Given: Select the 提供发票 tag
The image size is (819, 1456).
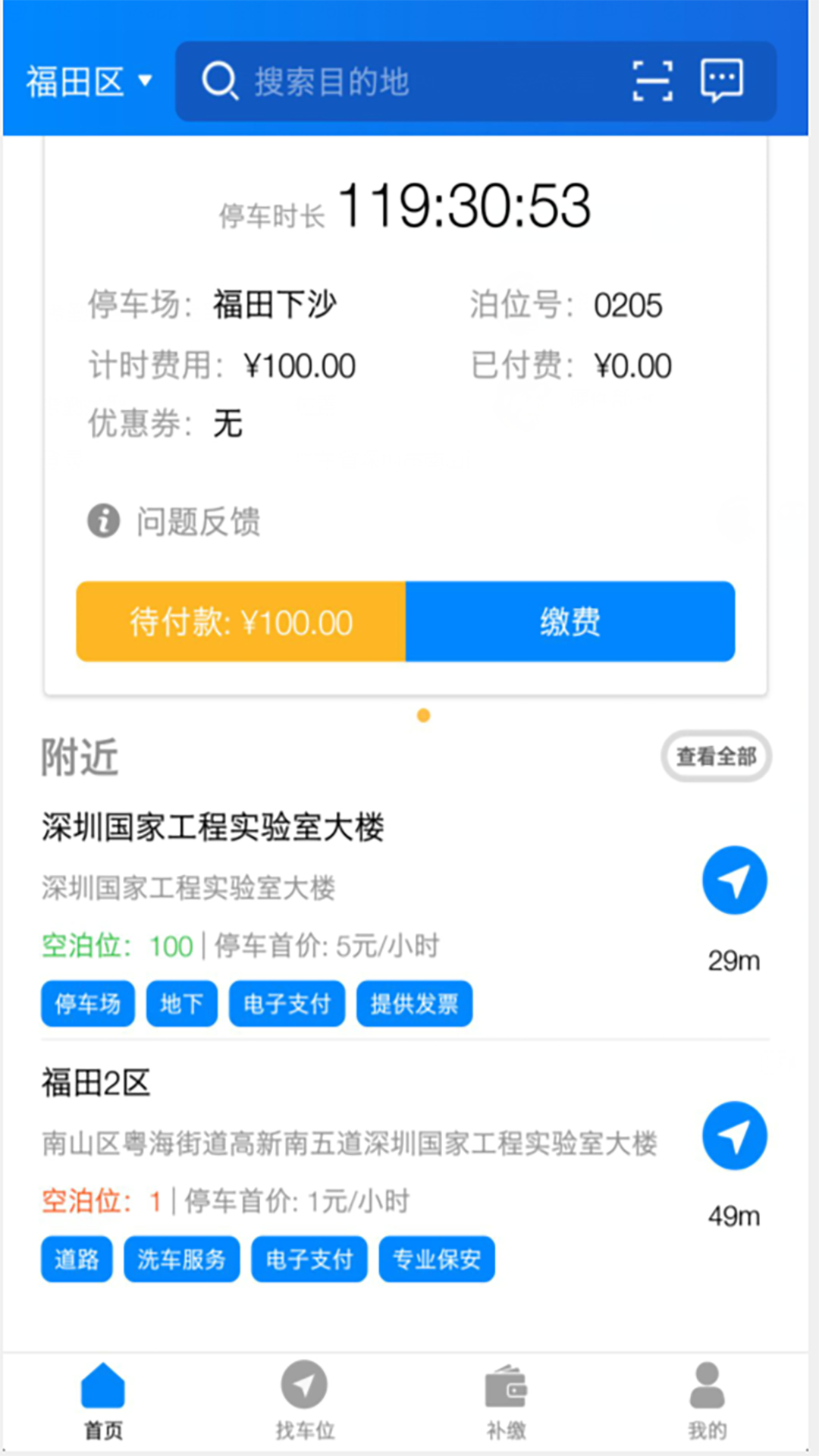Looking at the screenshot, I should click(414, 1003).
